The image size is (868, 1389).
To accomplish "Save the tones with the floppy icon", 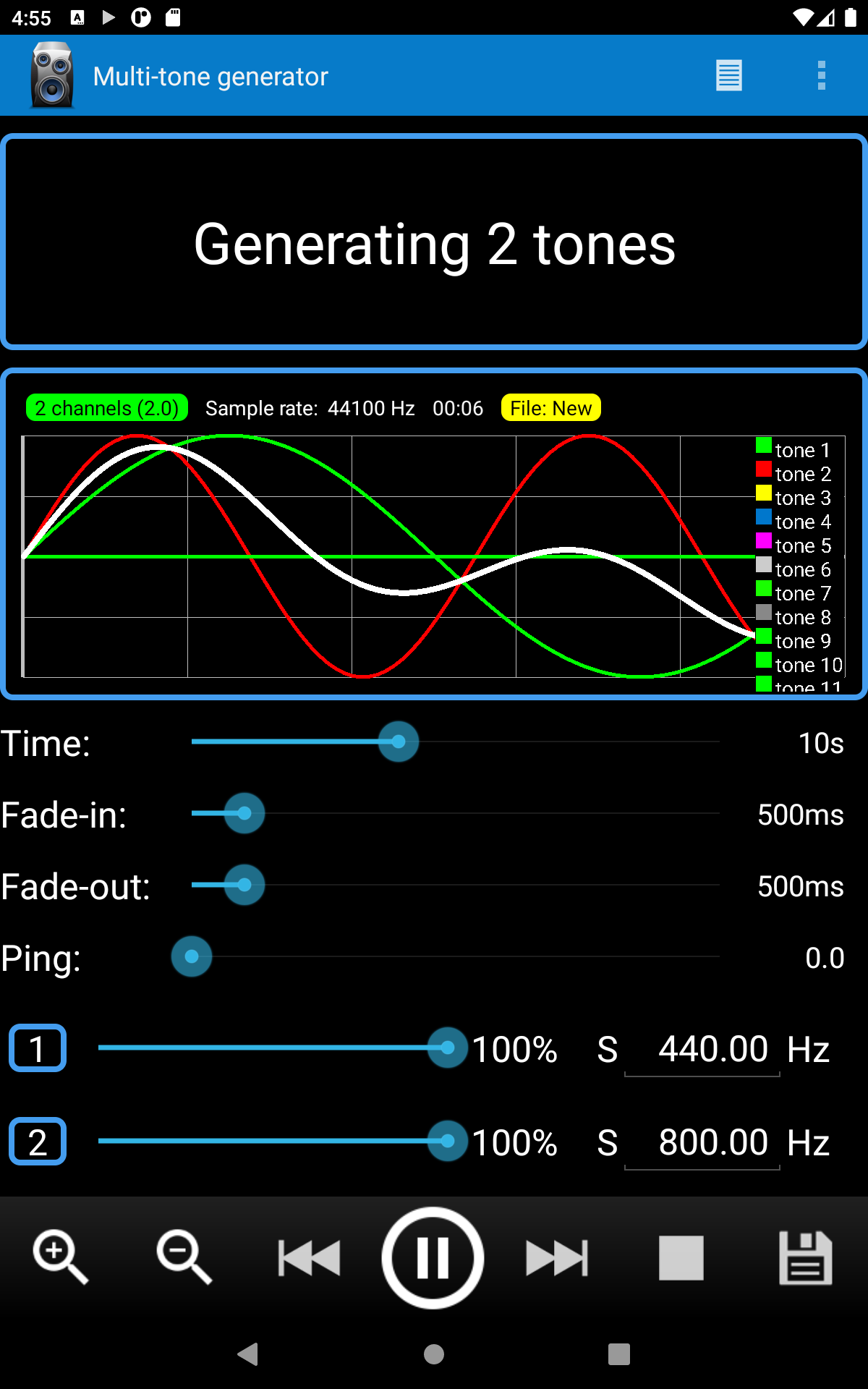I will click(x=805, y=1258).
